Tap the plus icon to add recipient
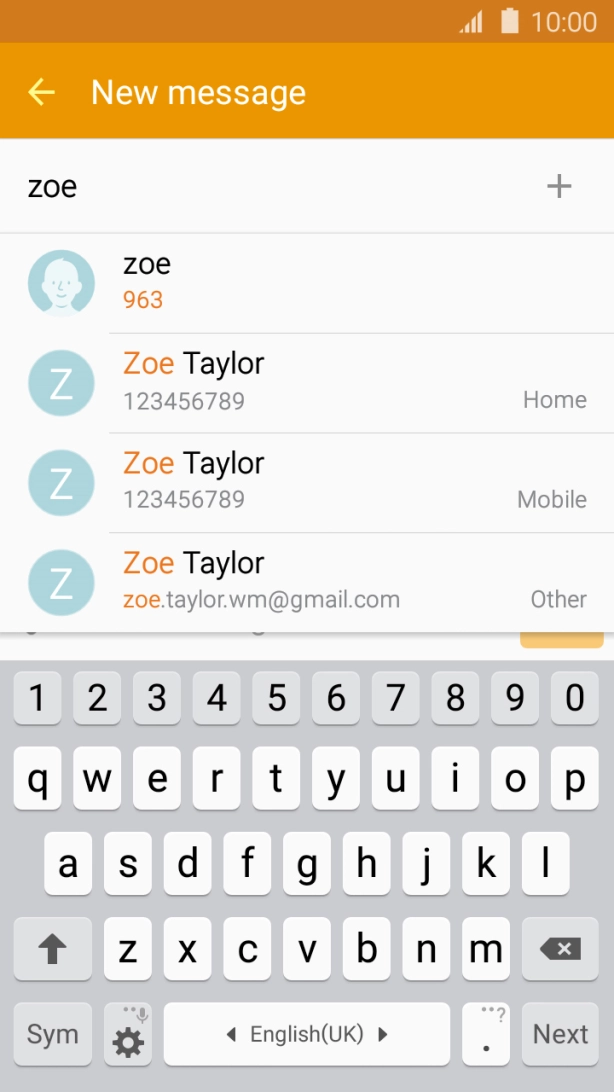 coord(559,186)
